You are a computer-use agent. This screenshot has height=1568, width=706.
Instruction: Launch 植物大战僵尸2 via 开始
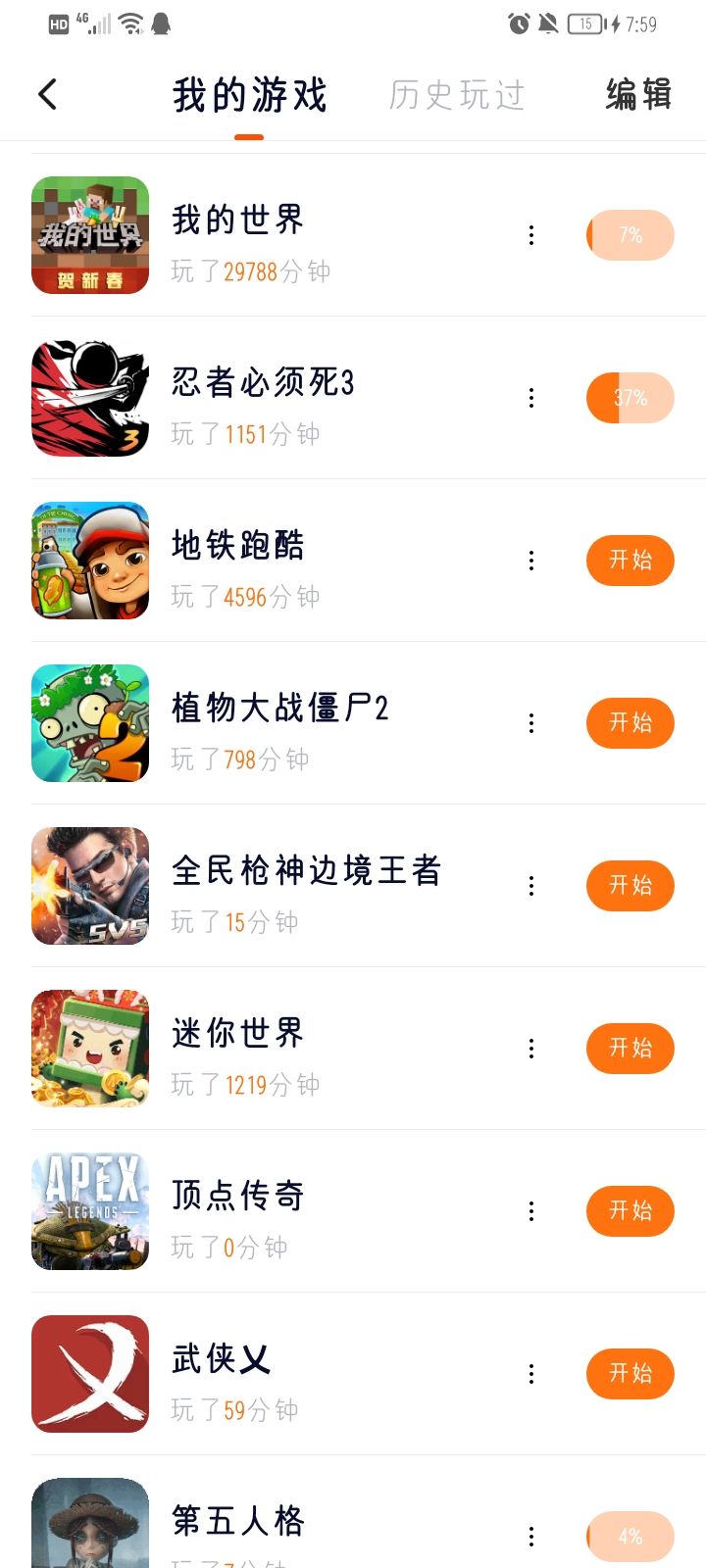coord(630,723)
